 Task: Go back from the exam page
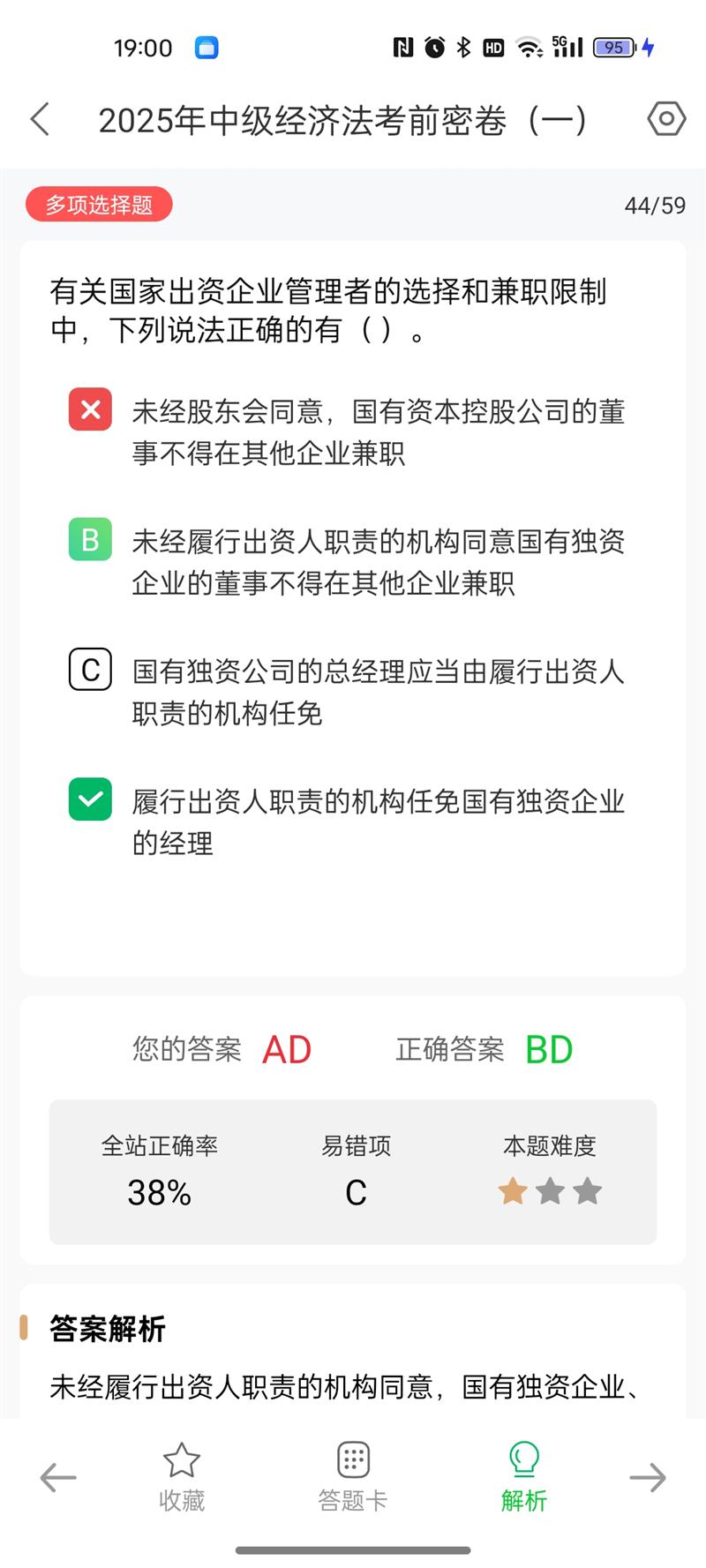41,119
